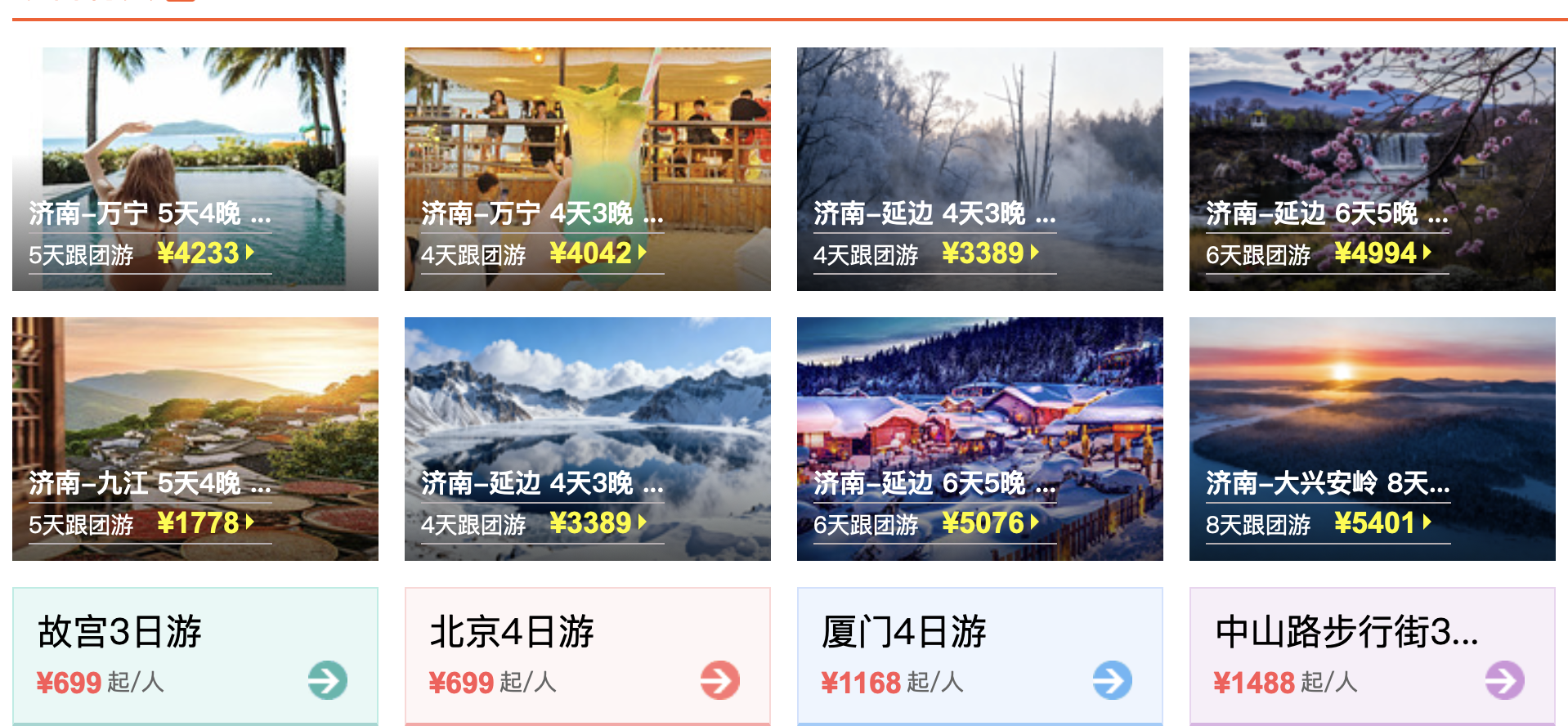1568x726 pixels.
Task: Open 济南-延边 6天5晚 tour priced ¥5076
Action: [979, 439]
